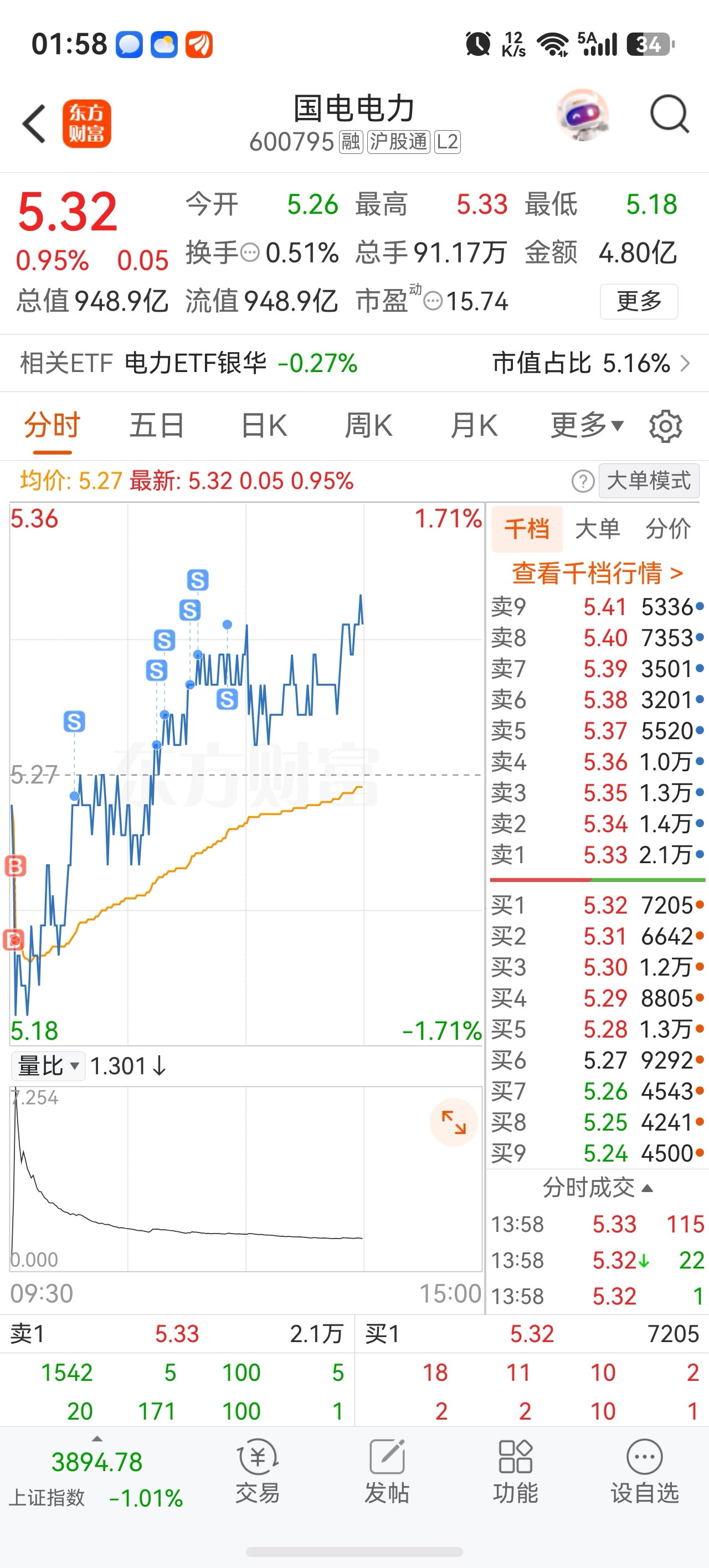Expand the chart to full screen
The width and height of the screenshot is (709, 1568).
click(x=454, y=1122)
